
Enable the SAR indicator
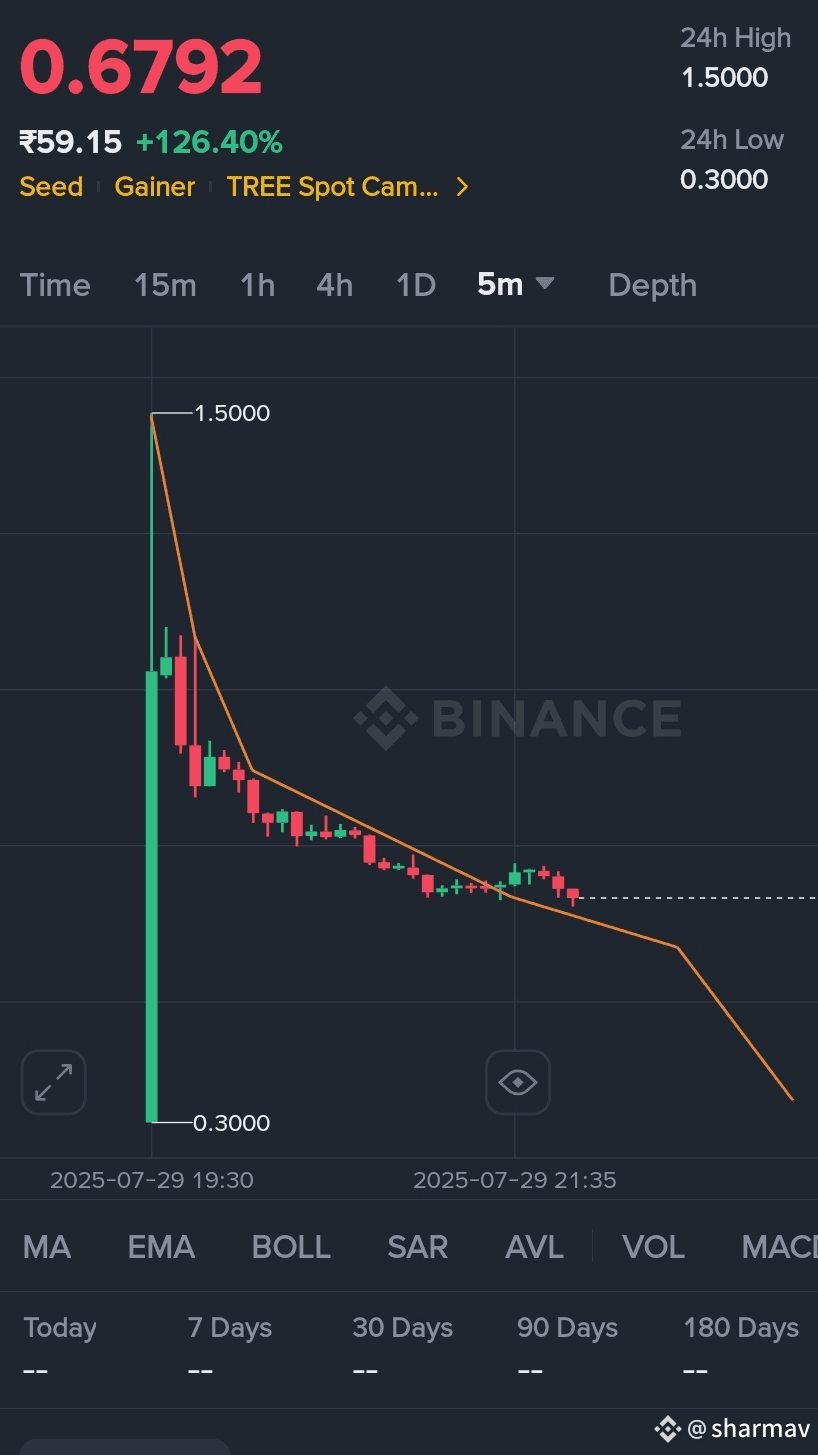point(417,1247)
